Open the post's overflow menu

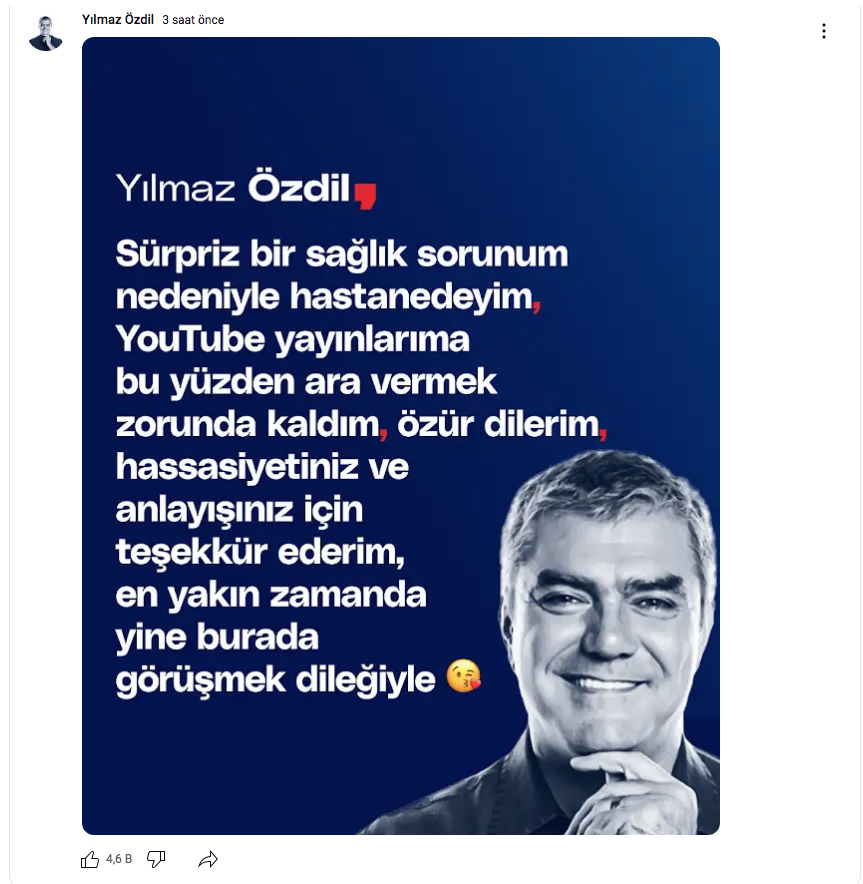(x=824, y=31)
